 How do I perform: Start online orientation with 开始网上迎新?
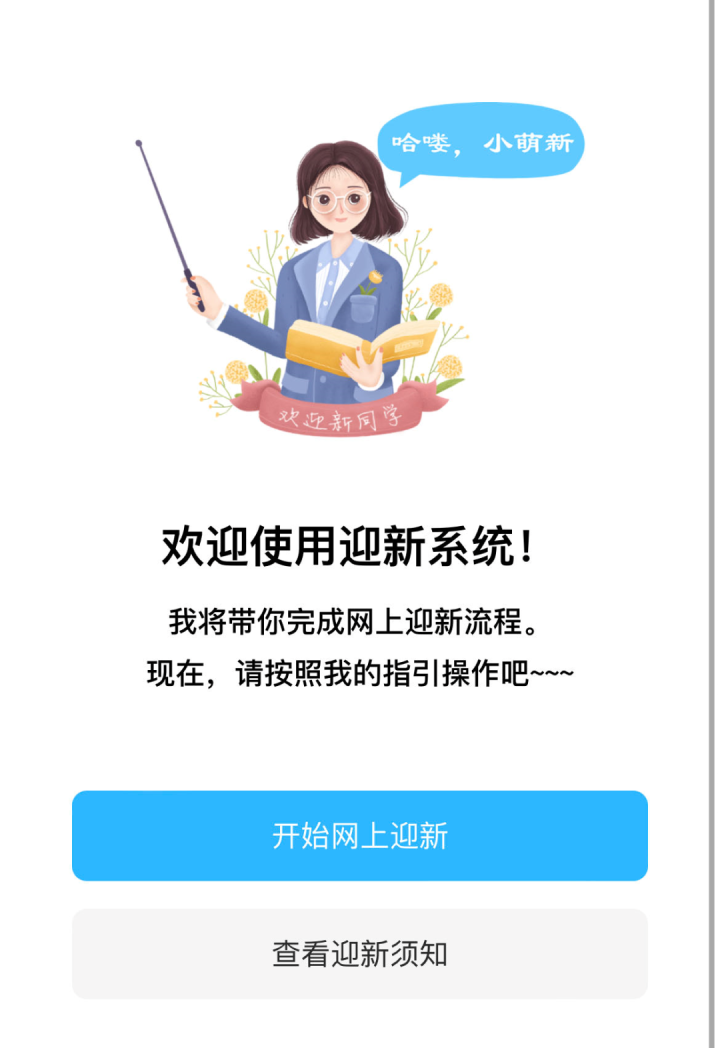pyautogui.click(x=360, y=836)
